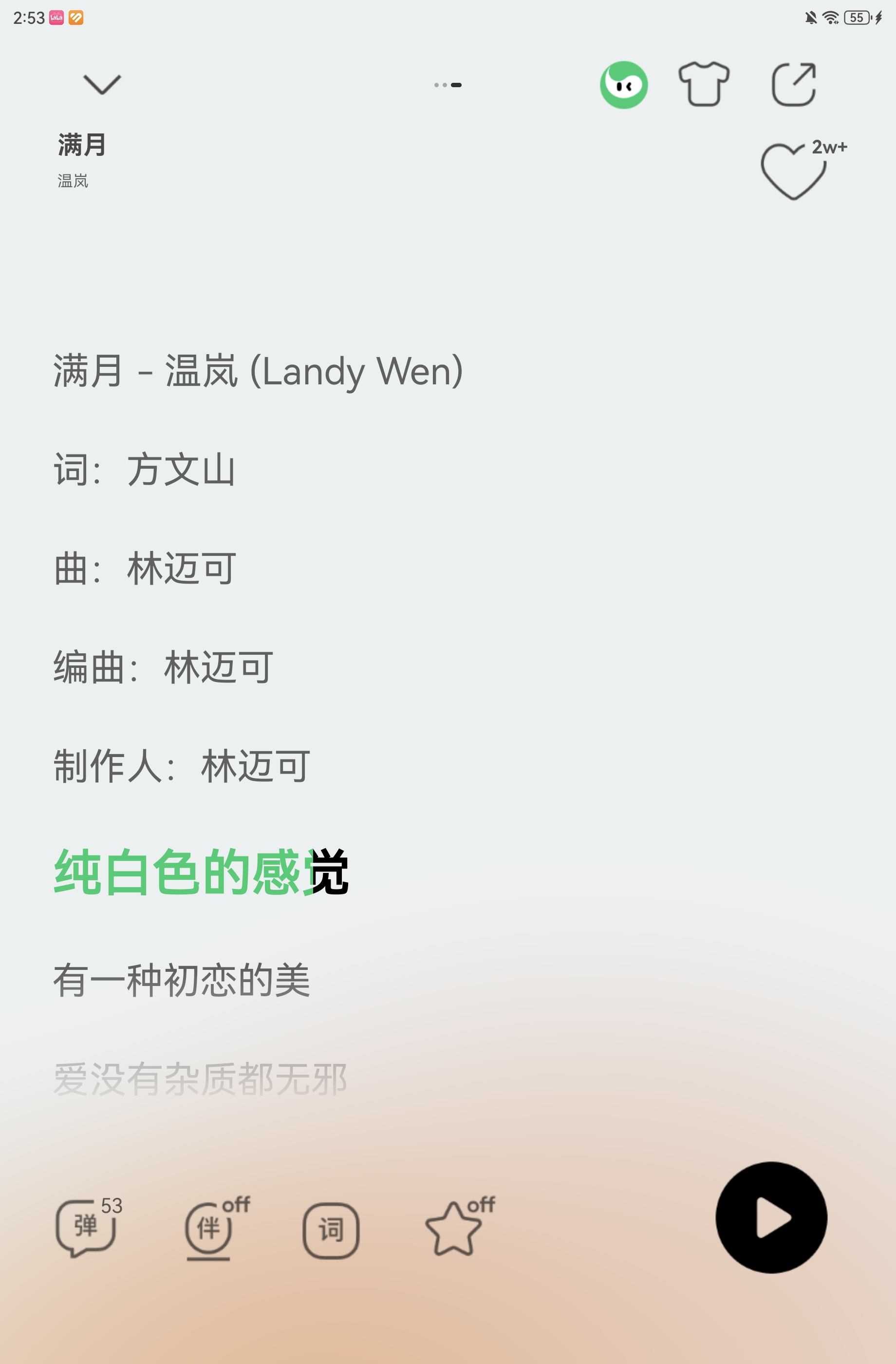Viewport: 896px width, 1364px height.
Task: Play the song
Action: (x=770, y=1217)
